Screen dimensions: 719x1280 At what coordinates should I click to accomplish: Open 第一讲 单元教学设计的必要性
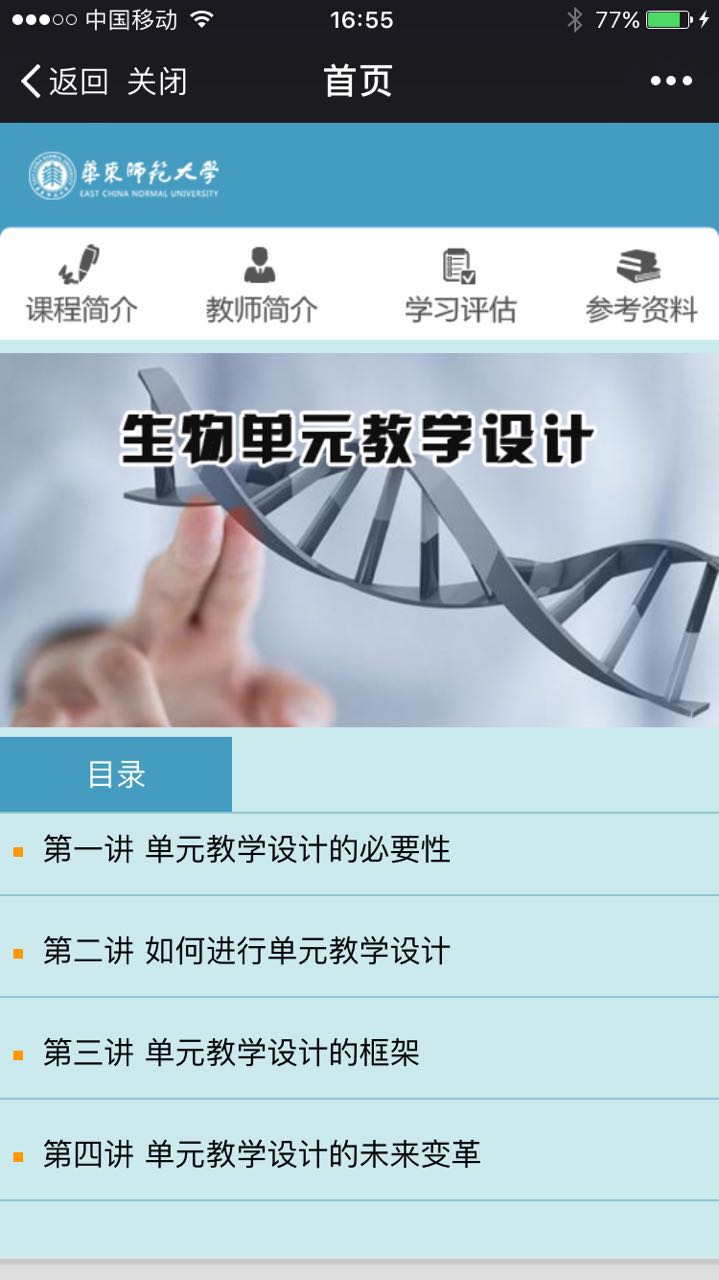pyautogui.click(x=247, y=851)
